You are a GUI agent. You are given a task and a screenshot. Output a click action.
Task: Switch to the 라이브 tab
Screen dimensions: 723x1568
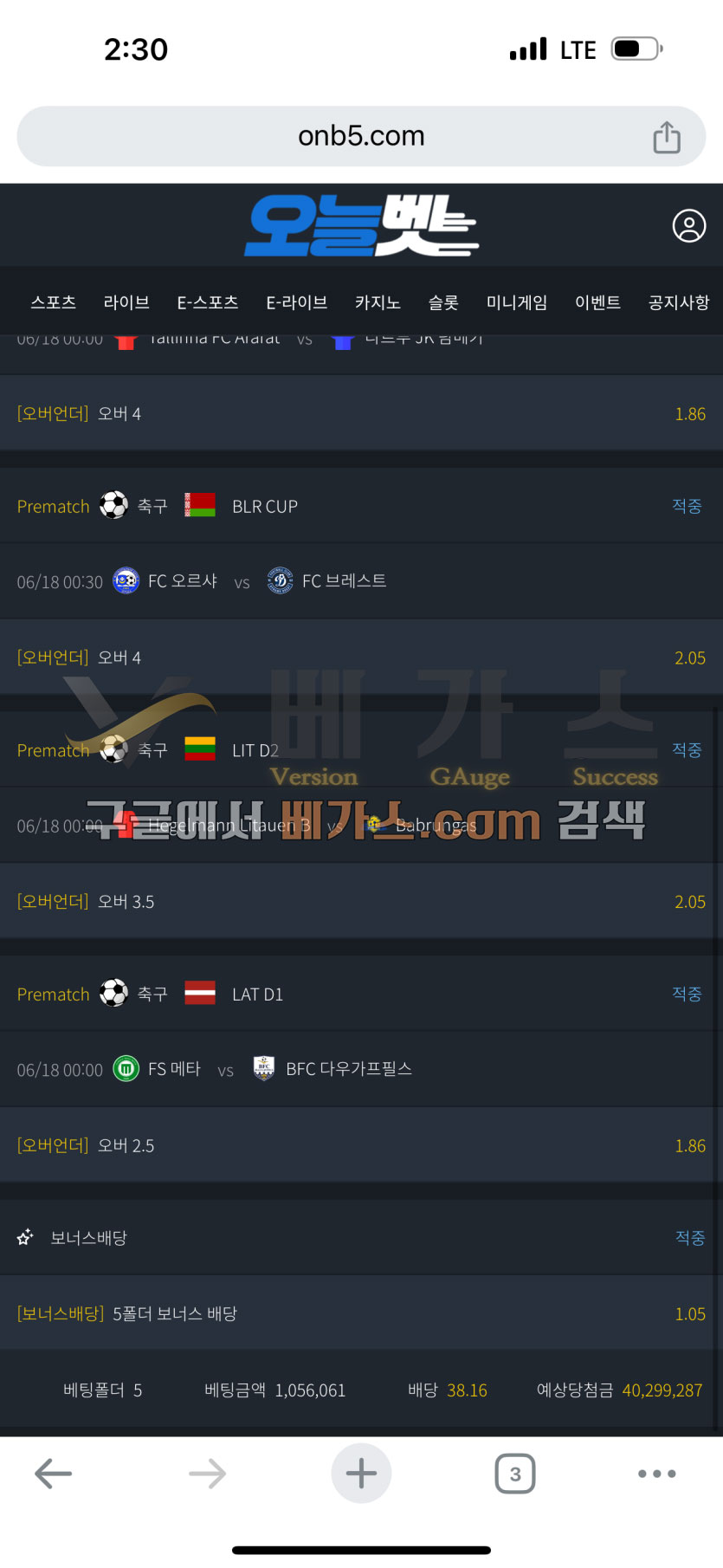pos(126,302)
